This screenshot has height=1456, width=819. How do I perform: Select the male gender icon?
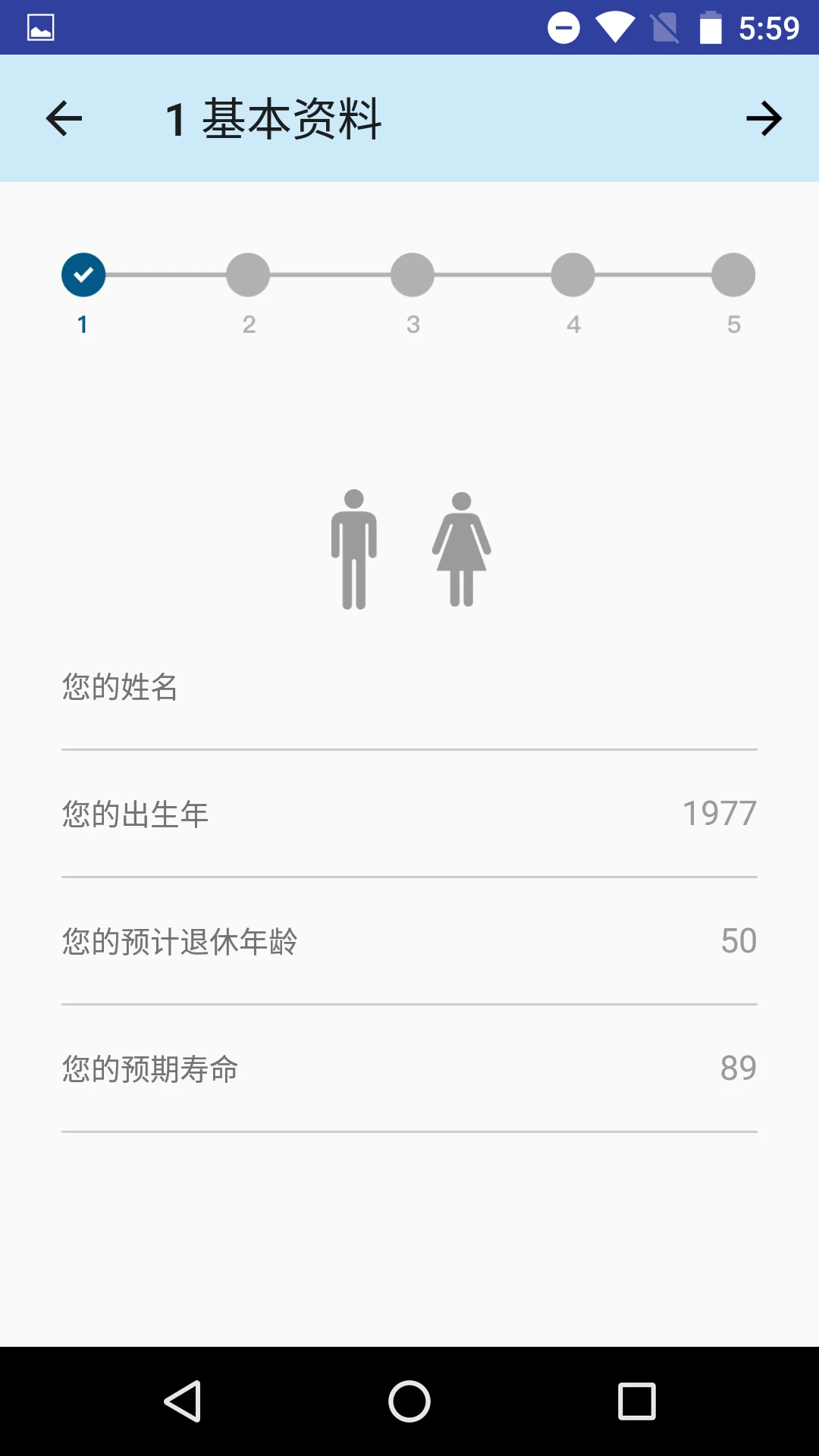tap(353, 550)
